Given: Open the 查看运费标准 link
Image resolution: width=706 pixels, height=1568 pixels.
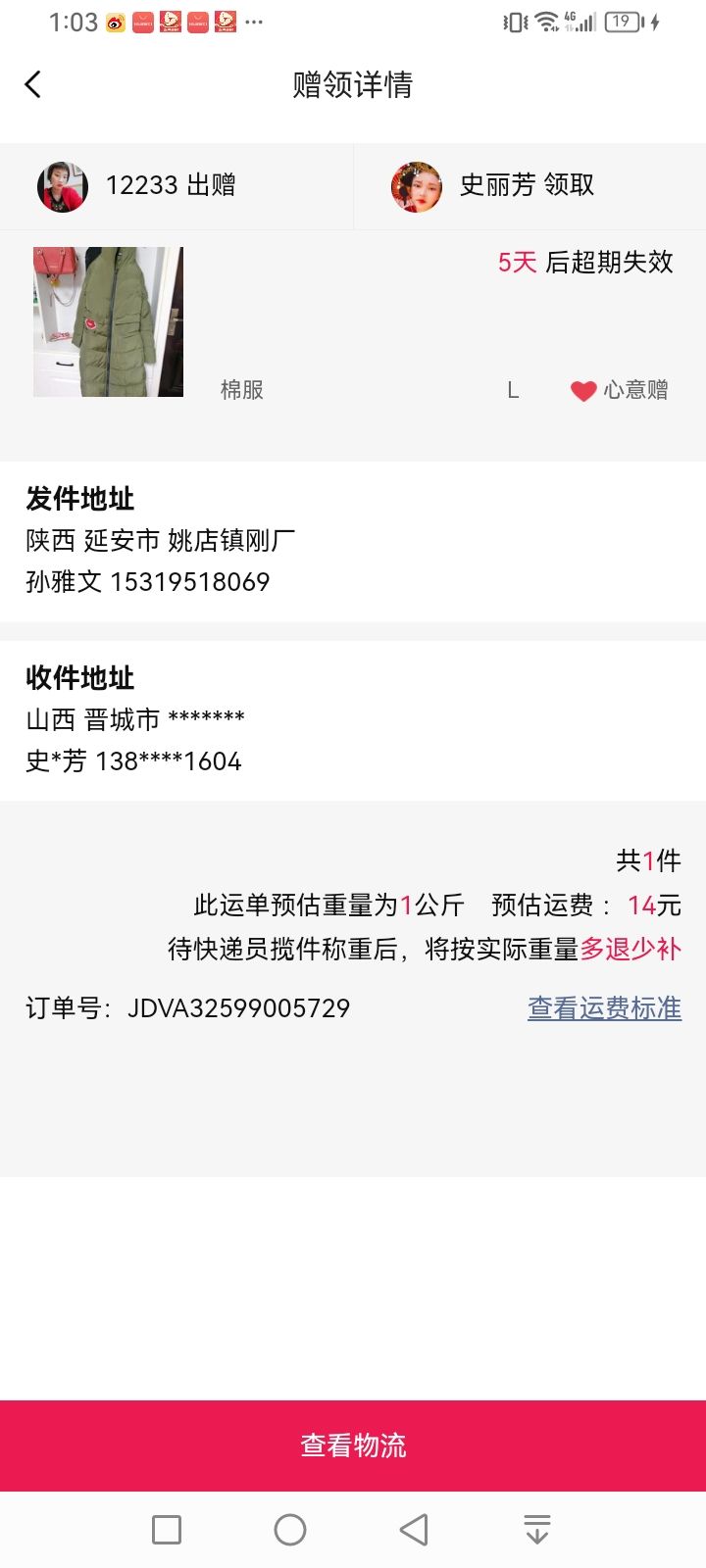Looking at the screenshot, I should 604,1007.
